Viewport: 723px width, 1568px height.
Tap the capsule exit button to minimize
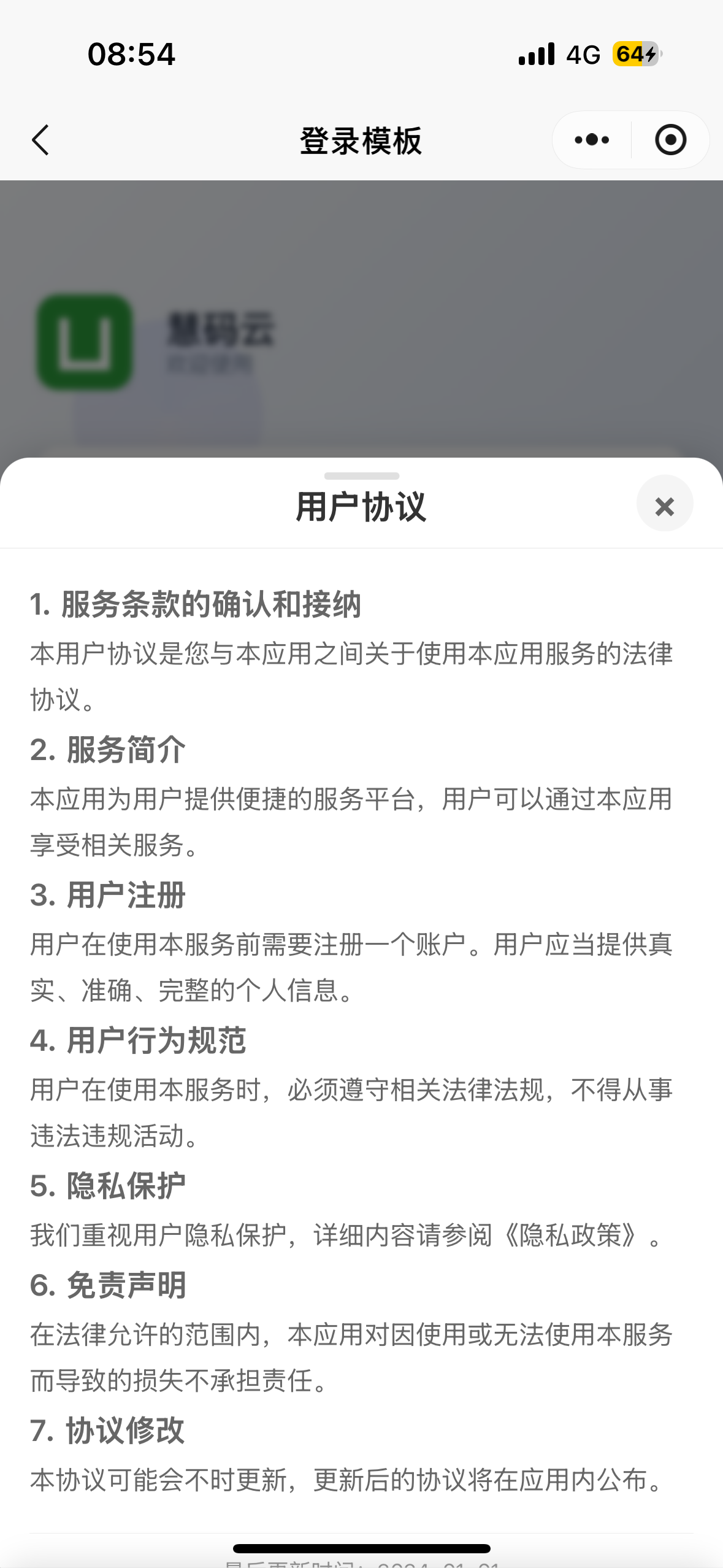click(671, 140)
